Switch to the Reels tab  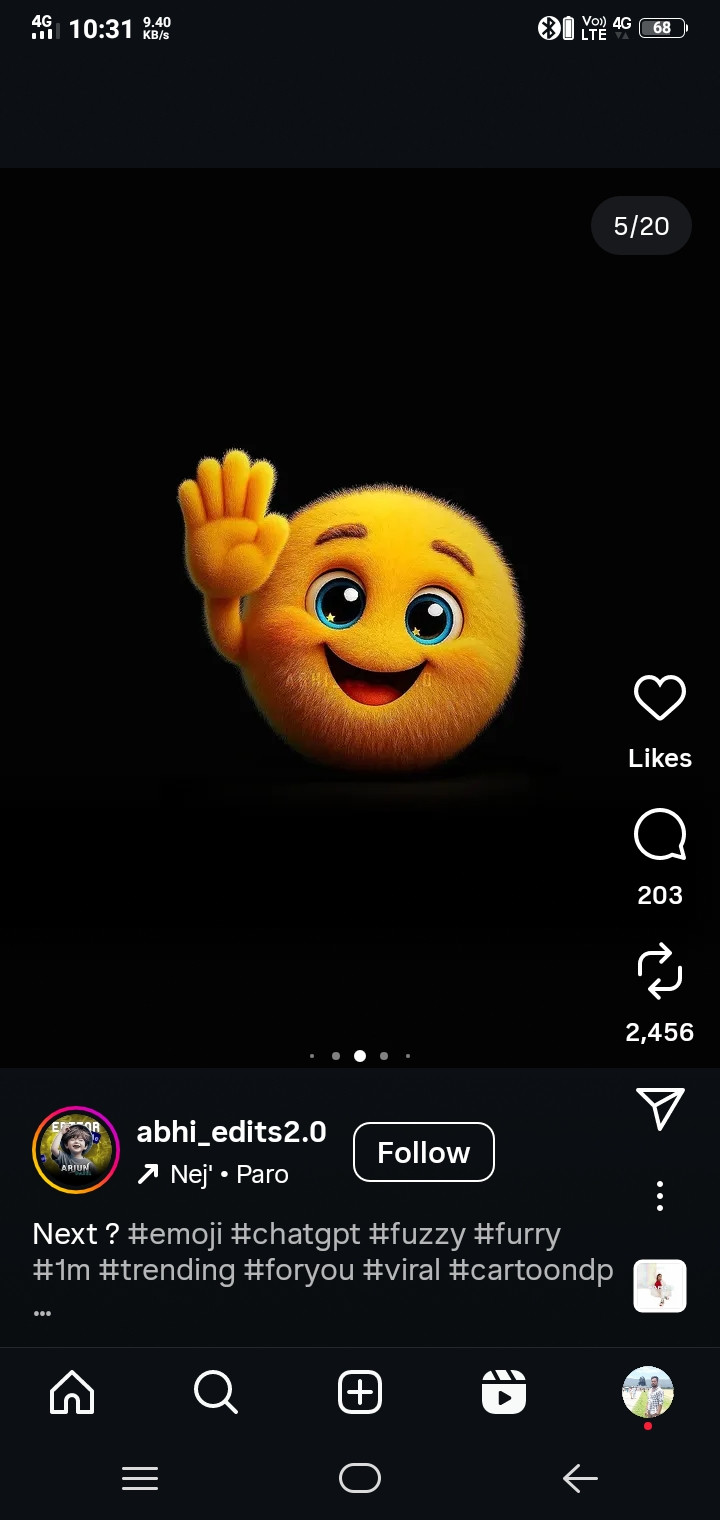coord(504,1392)
